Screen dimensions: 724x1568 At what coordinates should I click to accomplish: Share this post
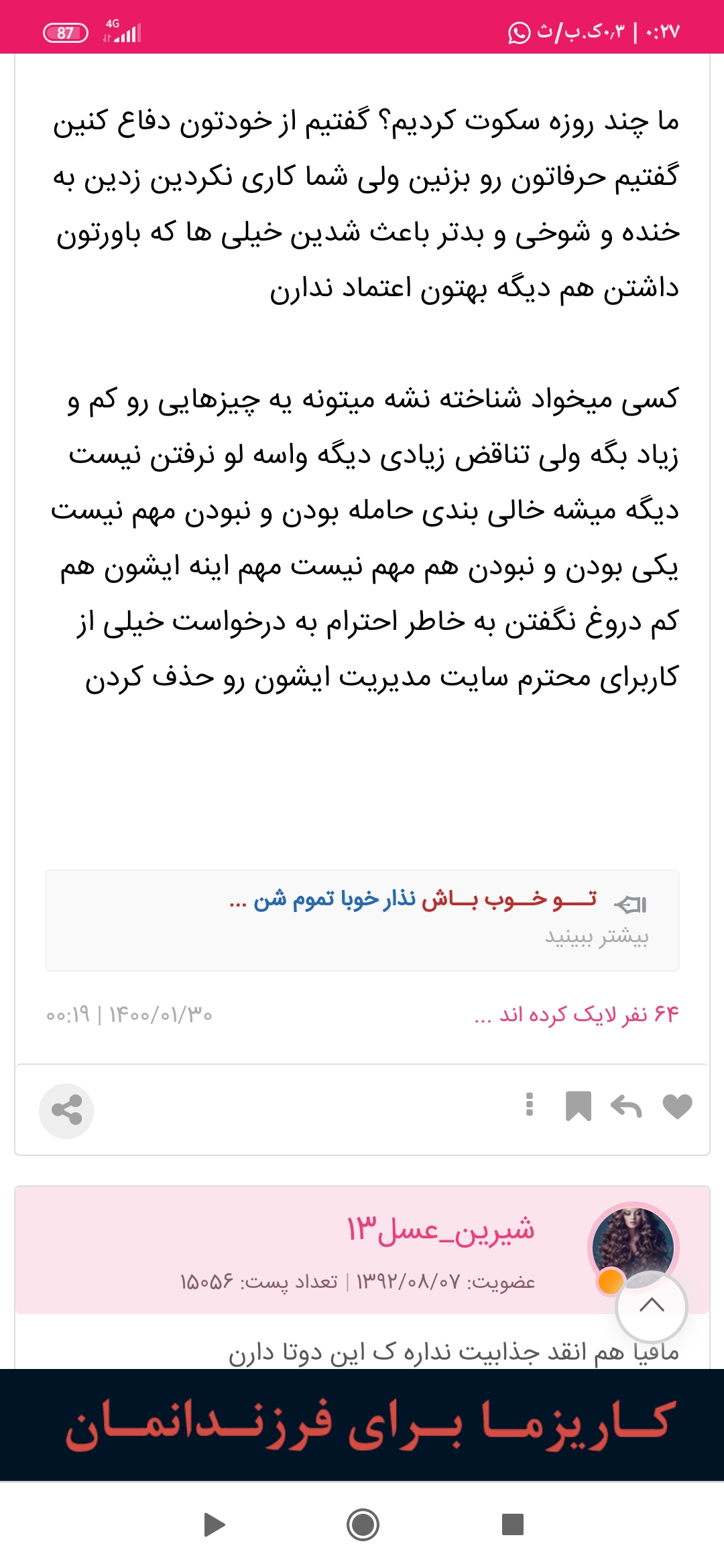(x=66, y=1110)
